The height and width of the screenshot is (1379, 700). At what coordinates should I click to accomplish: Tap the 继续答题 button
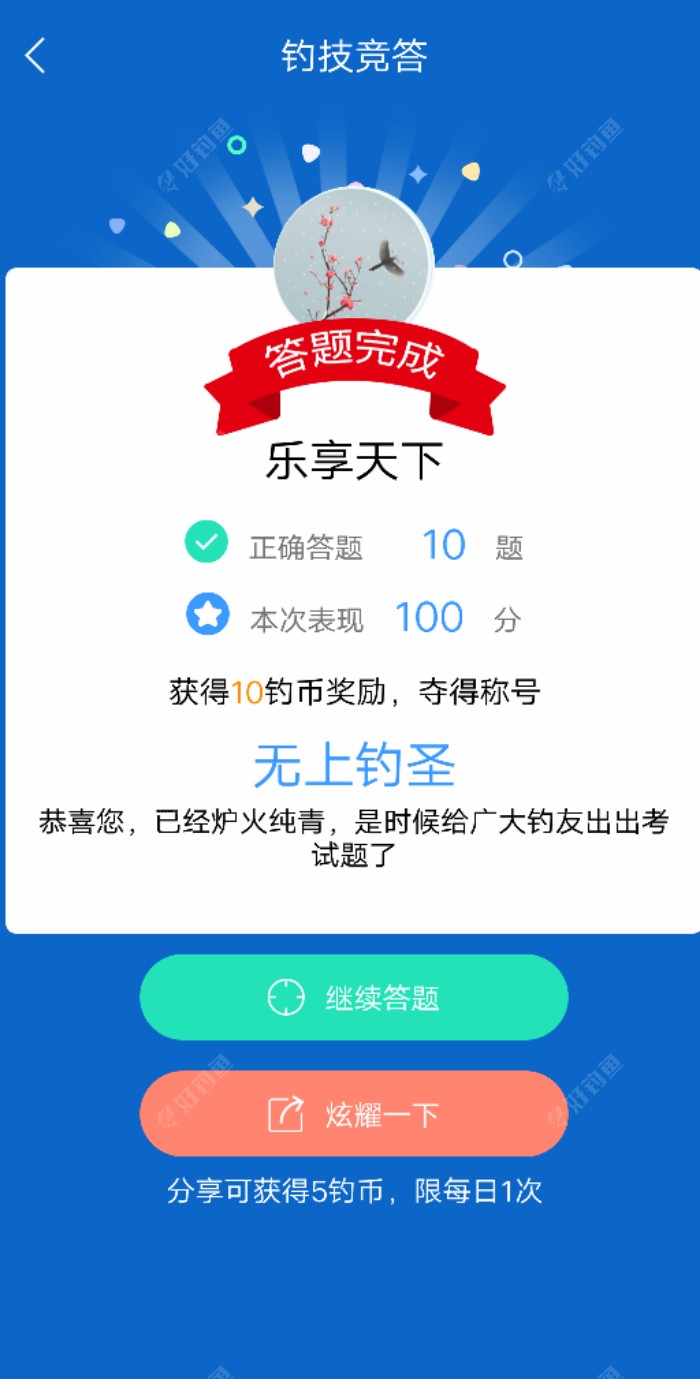click(x=354, y=997)
